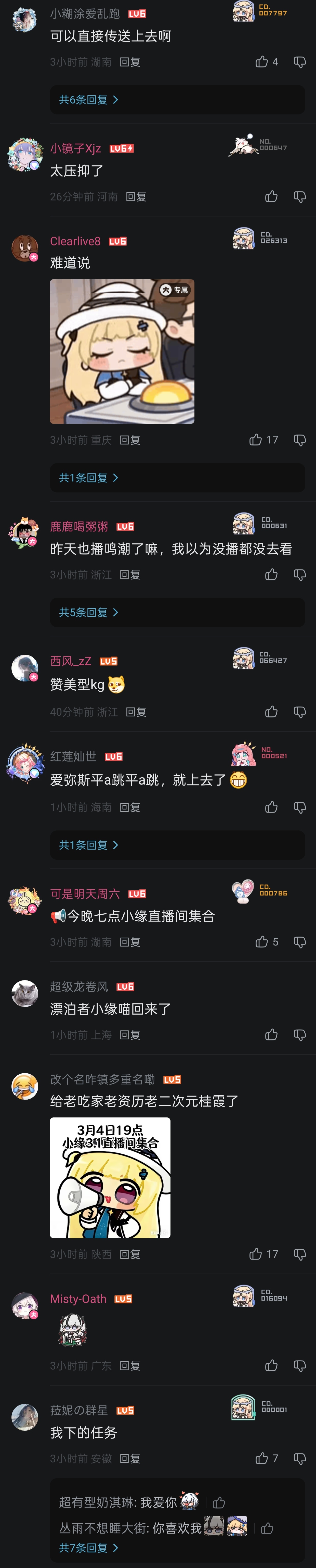316x1568 pixels.
Task: Like 小糊涂爱乱跑's comment
Action: (x=262, y=62)
